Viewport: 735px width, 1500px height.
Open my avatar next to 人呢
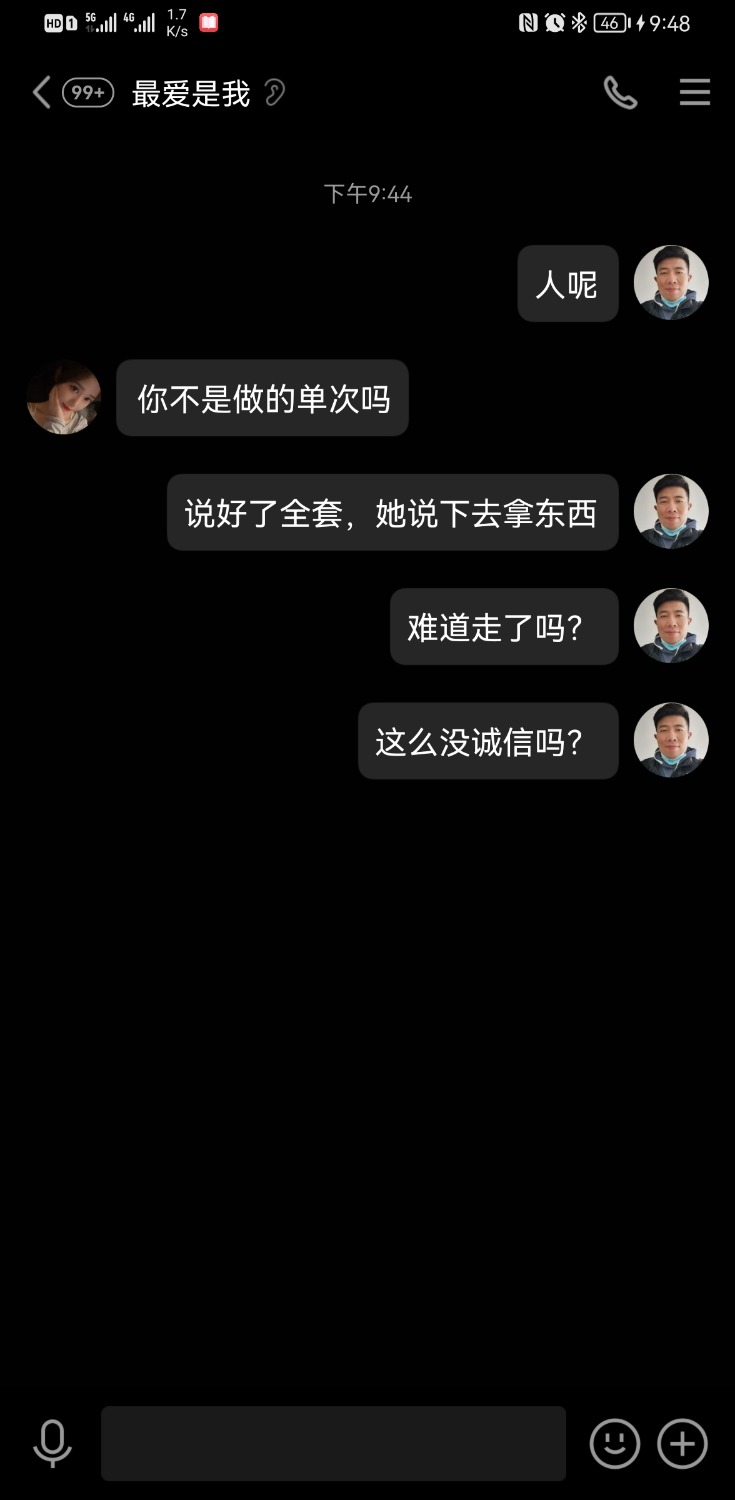coord(671,283)
